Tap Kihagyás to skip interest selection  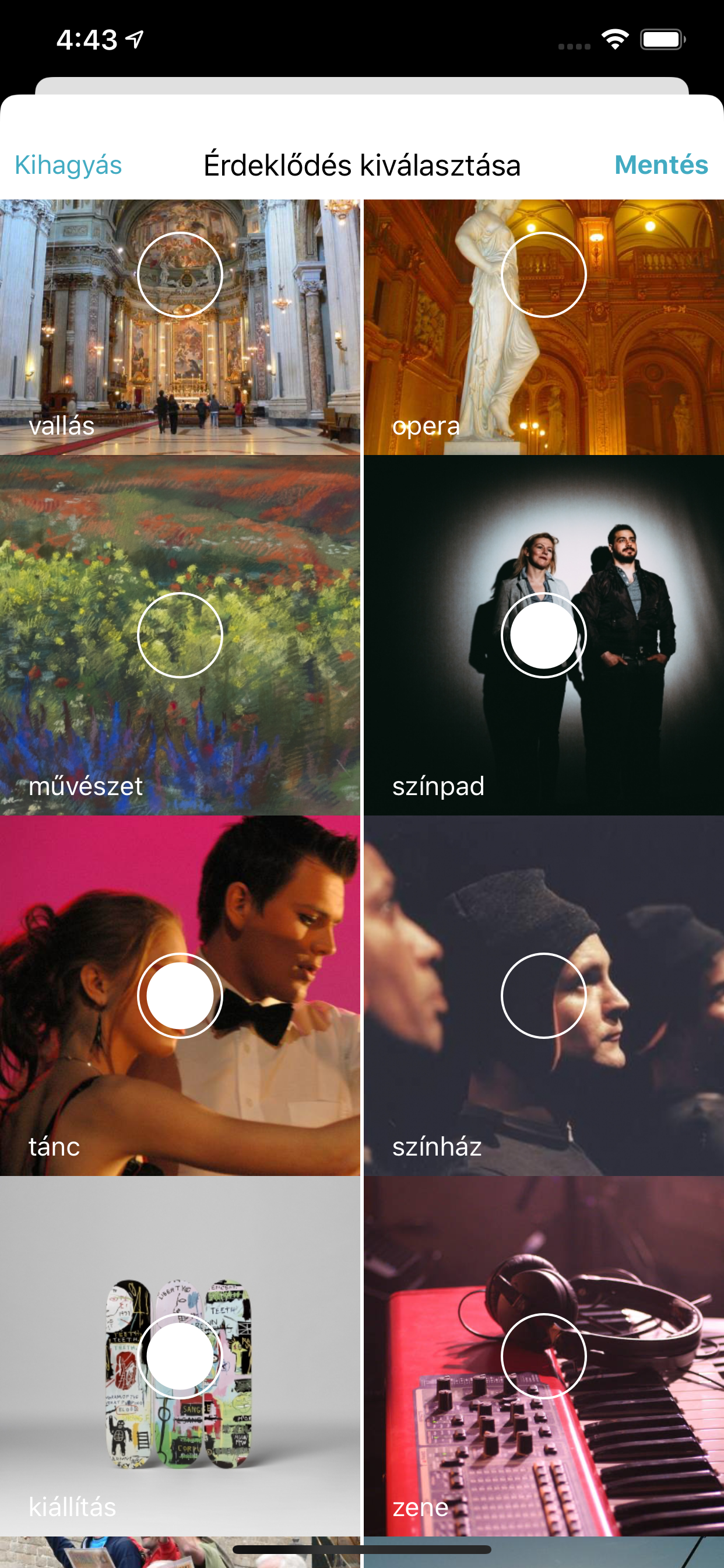click(x=68, y=165)
